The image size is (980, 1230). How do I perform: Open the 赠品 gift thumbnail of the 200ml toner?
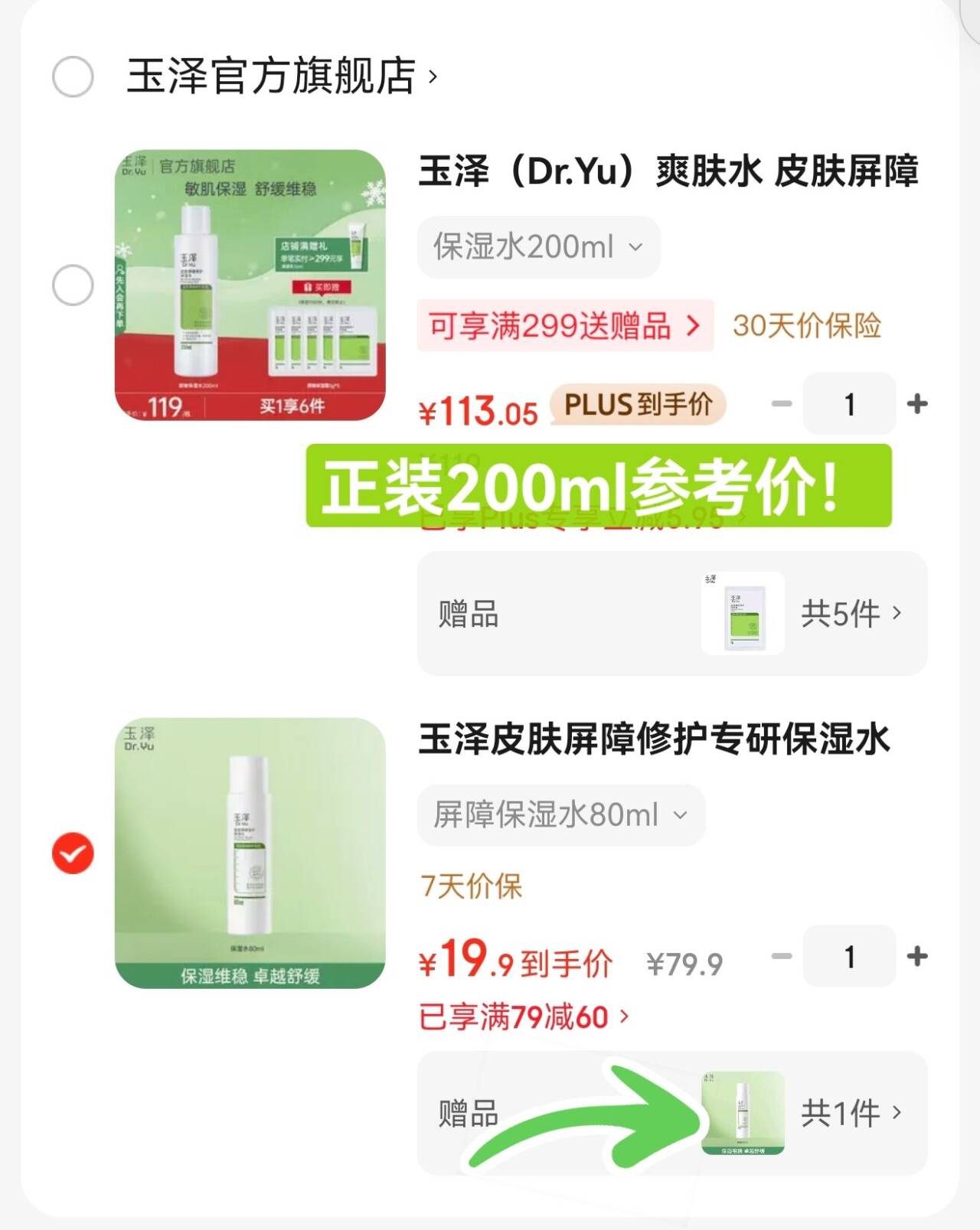[743, 613]
